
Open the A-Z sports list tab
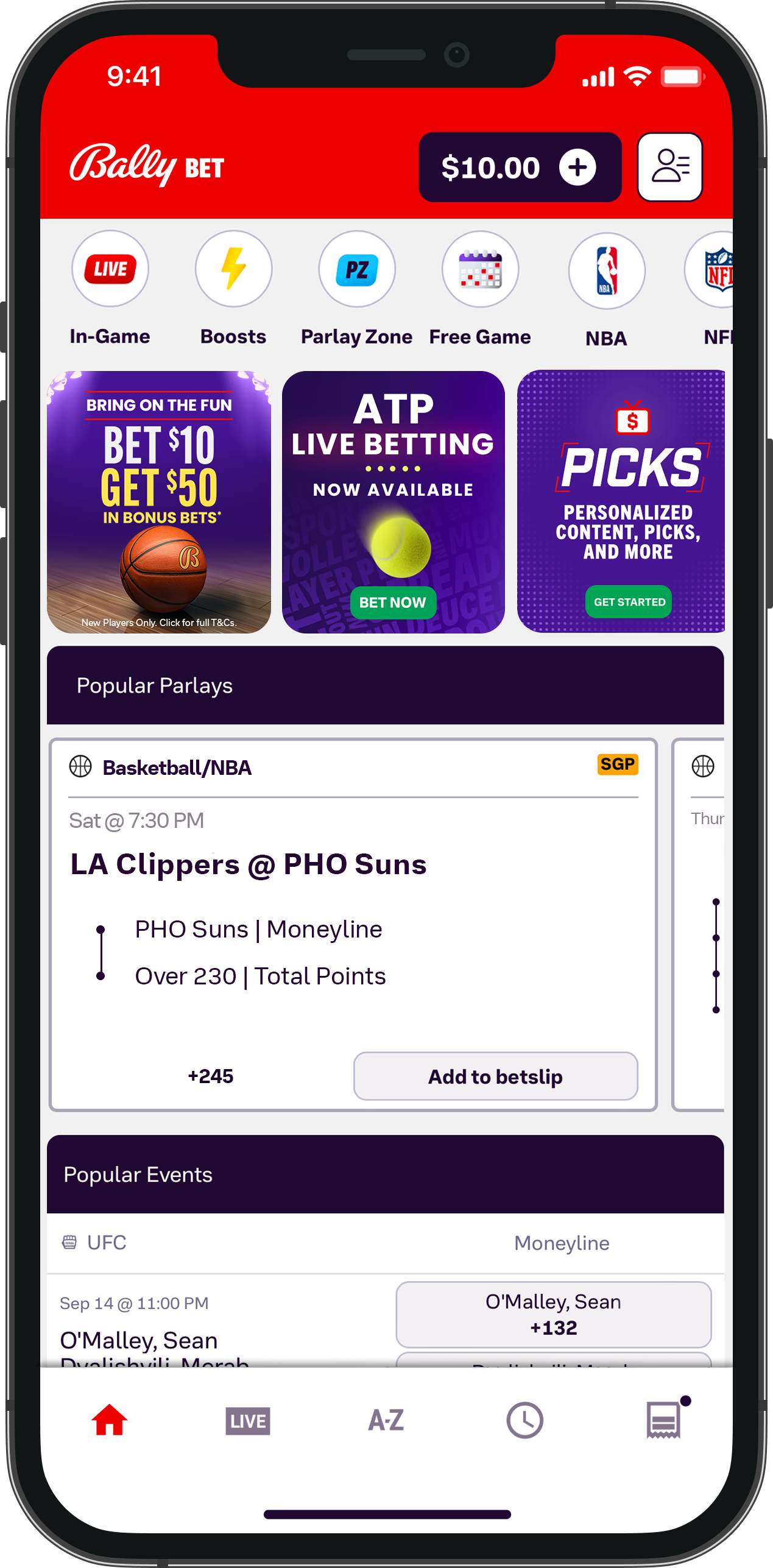tap(386, 1421)
